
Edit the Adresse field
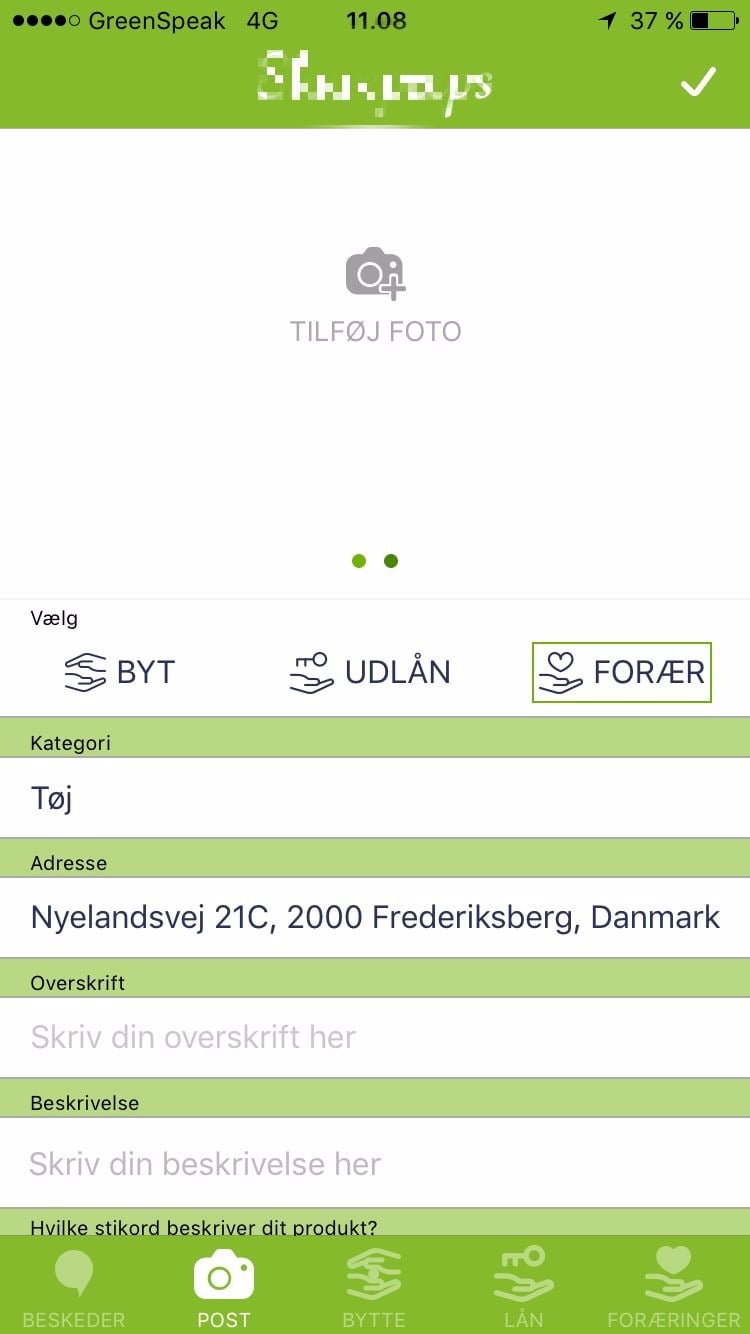pyautogui.click(x=375, y=917)
